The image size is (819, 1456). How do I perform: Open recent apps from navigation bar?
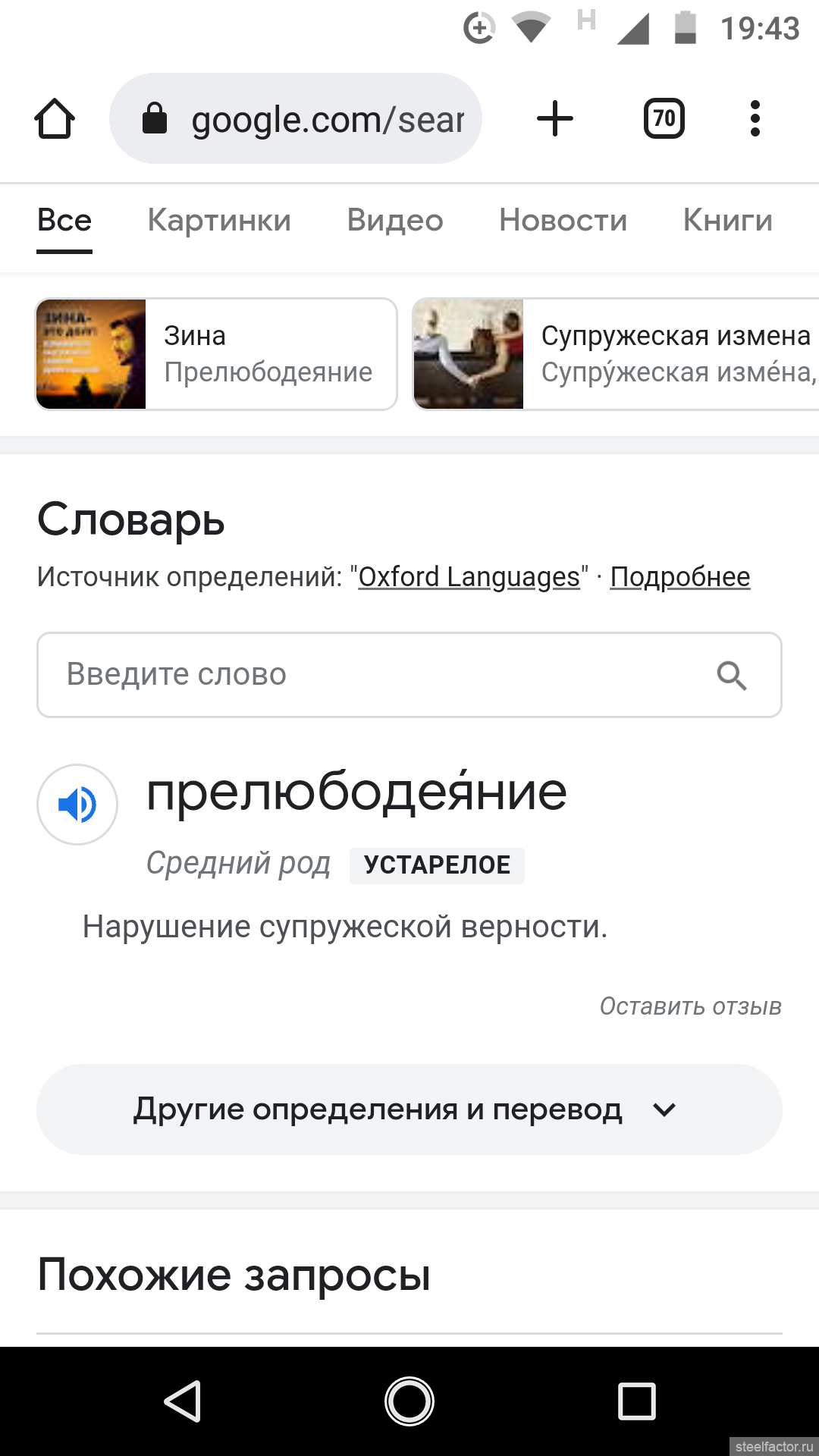tap(636, 1401)
